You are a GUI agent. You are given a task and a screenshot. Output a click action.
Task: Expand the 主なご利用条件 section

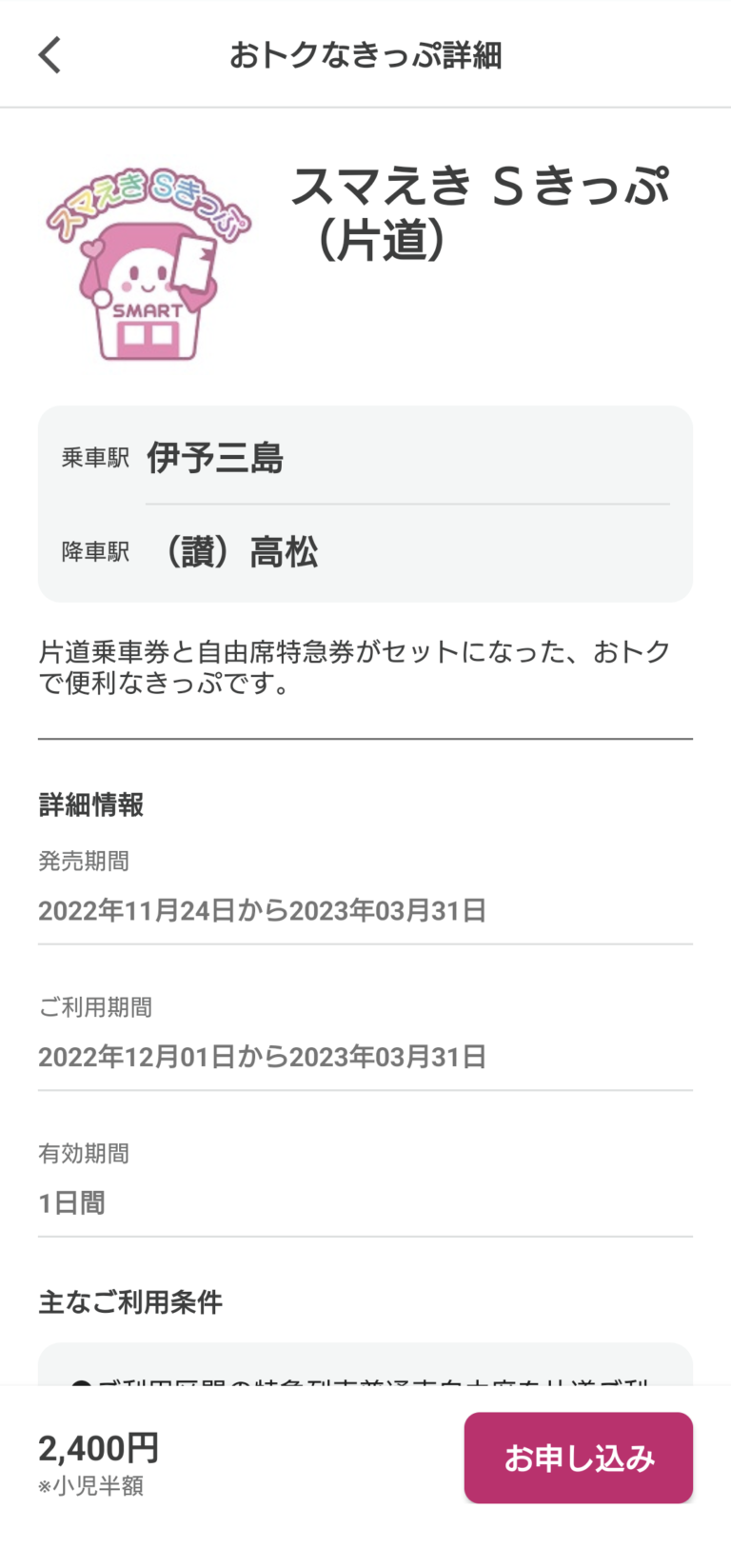pyautogui.click(x=128, y=1303)
